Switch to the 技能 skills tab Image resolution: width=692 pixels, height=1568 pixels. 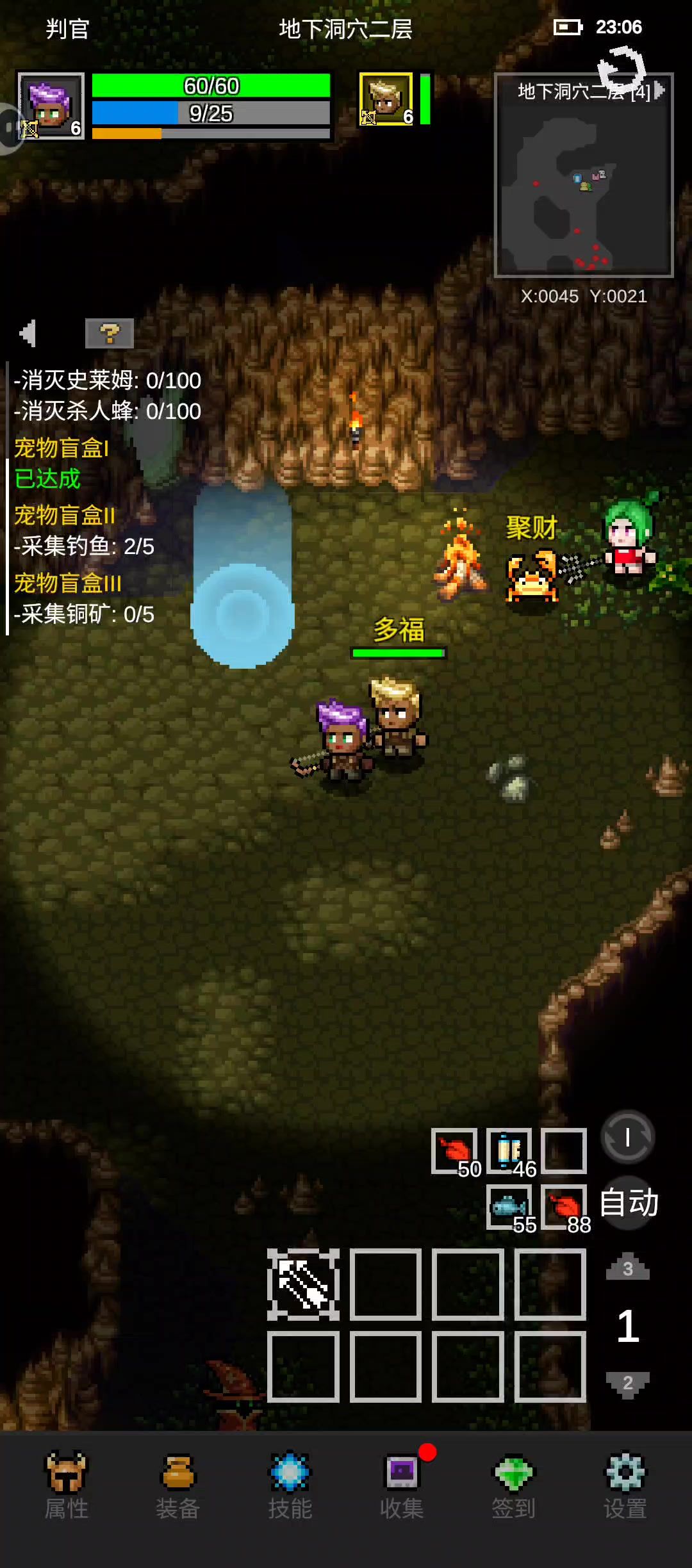click(x=290, y=1485)
